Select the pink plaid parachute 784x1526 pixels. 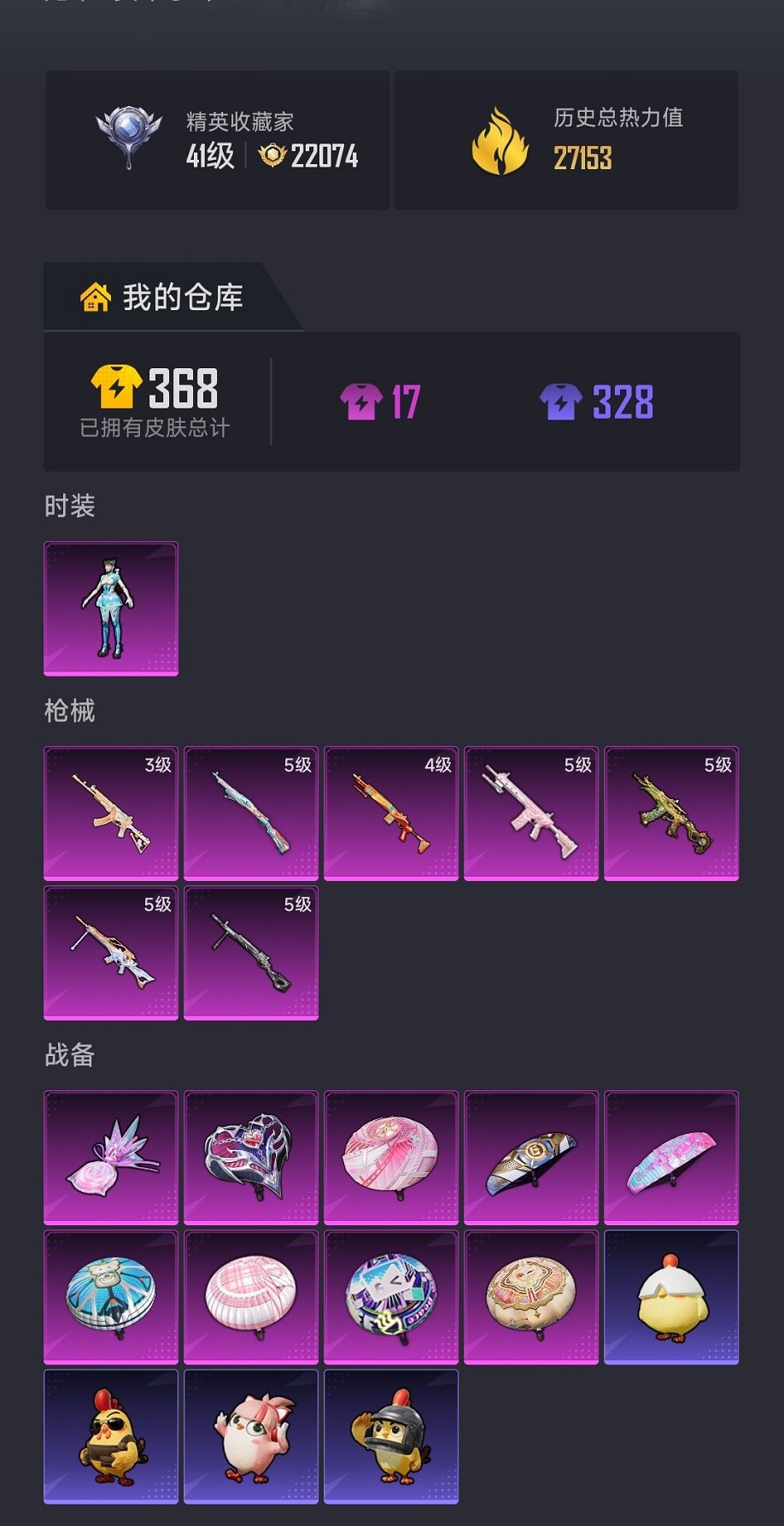(x=251, y=1297)
